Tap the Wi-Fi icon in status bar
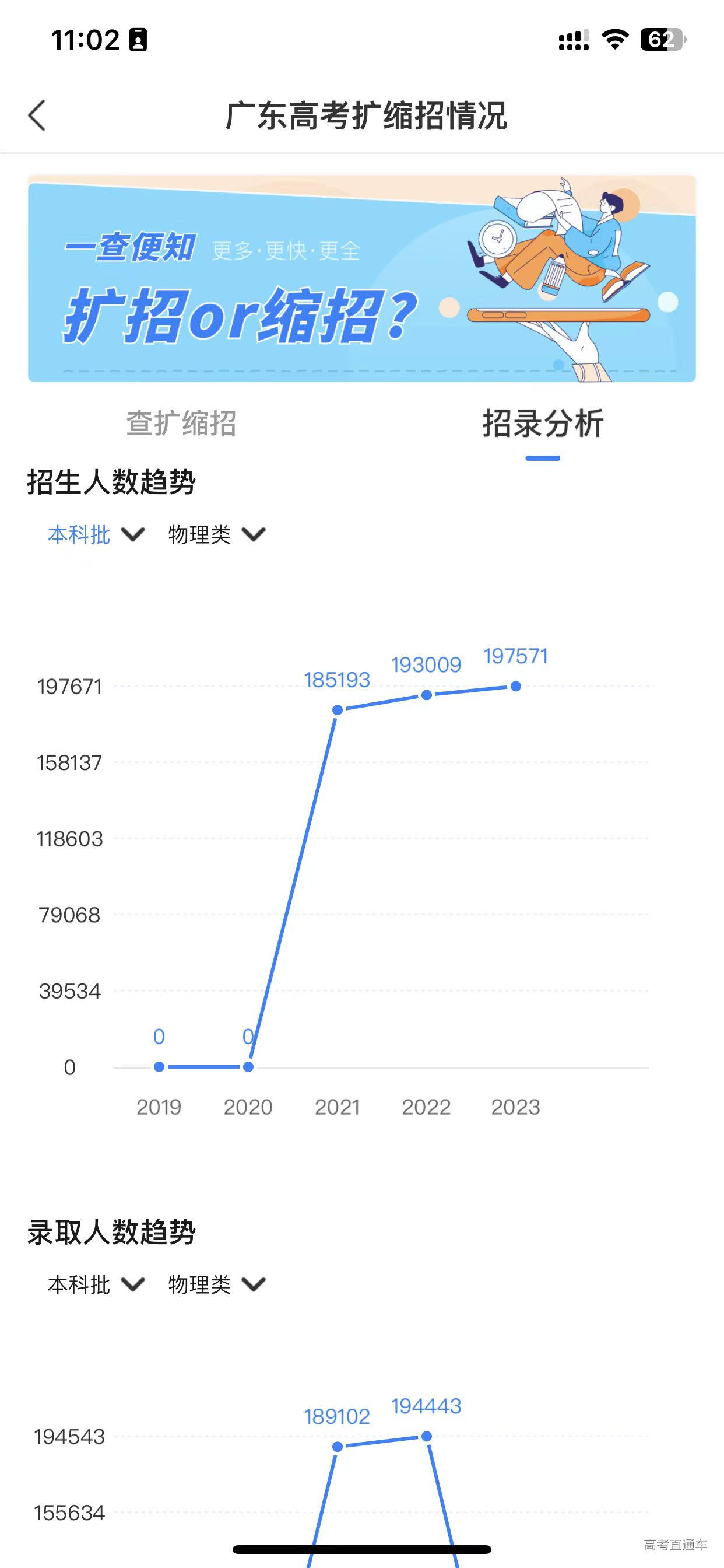Viewport: 724px width, 1568px height. click(614, 38)
